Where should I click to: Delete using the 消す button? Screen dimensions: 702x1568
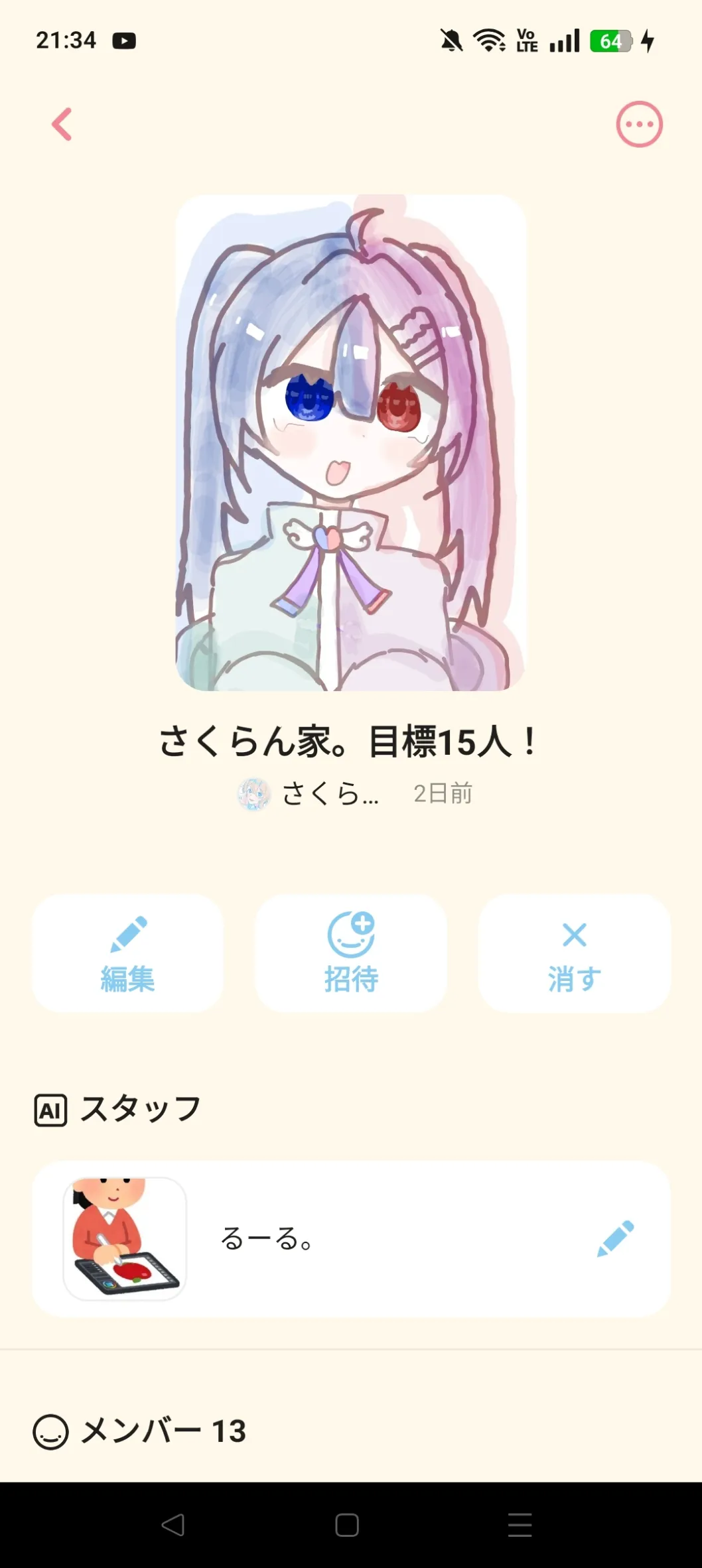[574, 953]
